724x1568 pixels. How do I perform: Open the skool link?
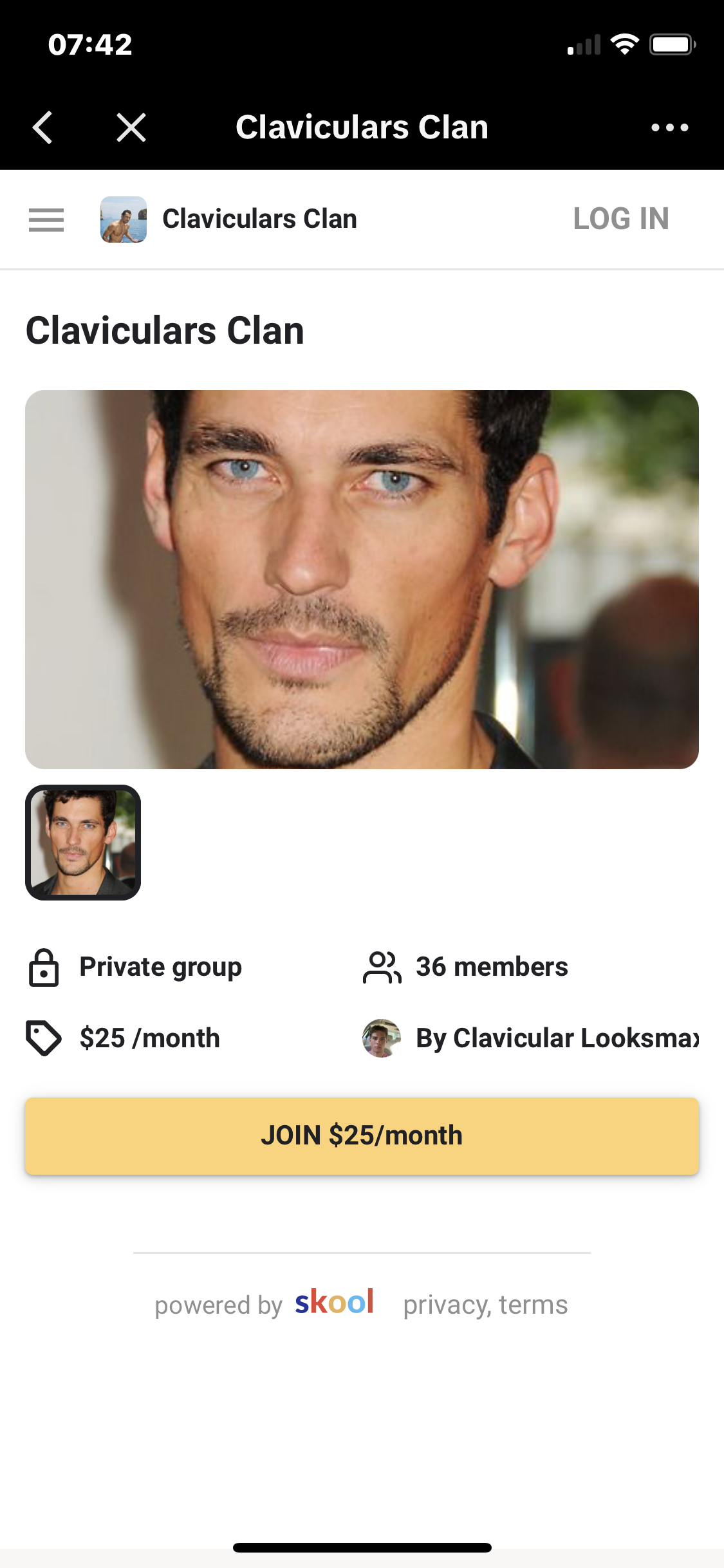(334, 1302)
